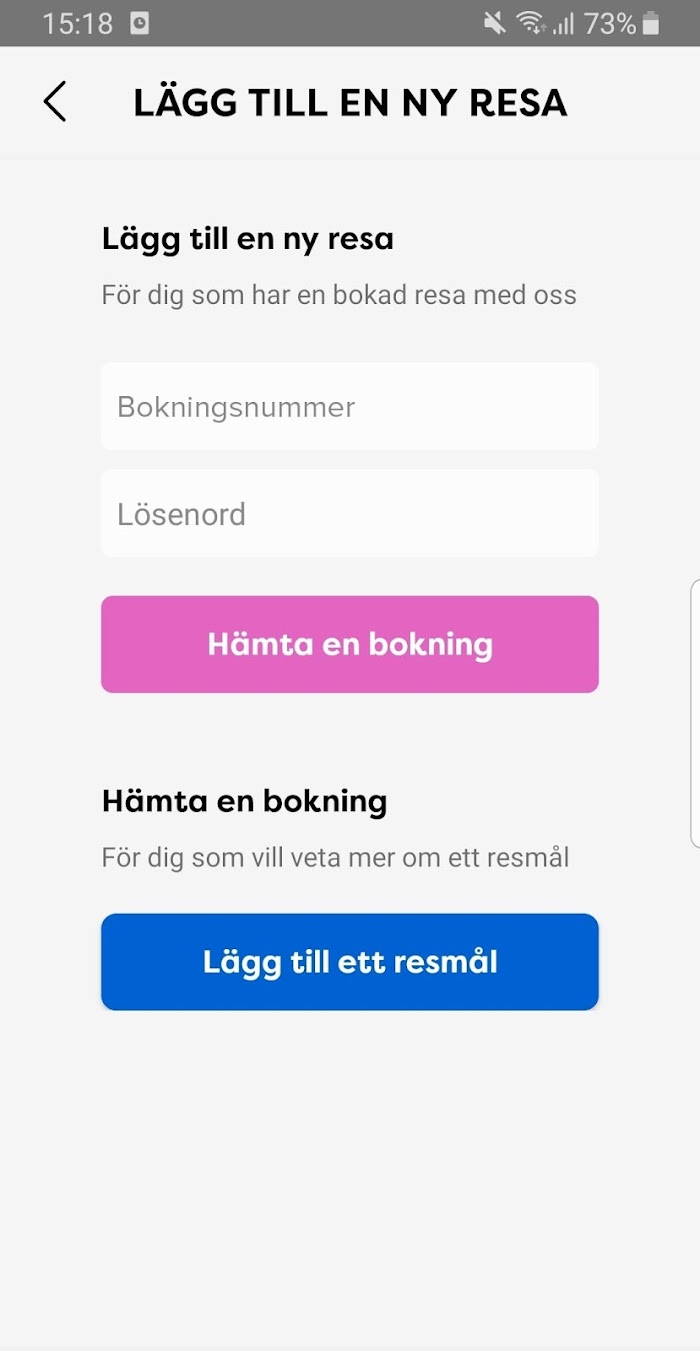Go back using the top-left arrow
This screenshot has width=700, height=1351.
pos(55,102)
